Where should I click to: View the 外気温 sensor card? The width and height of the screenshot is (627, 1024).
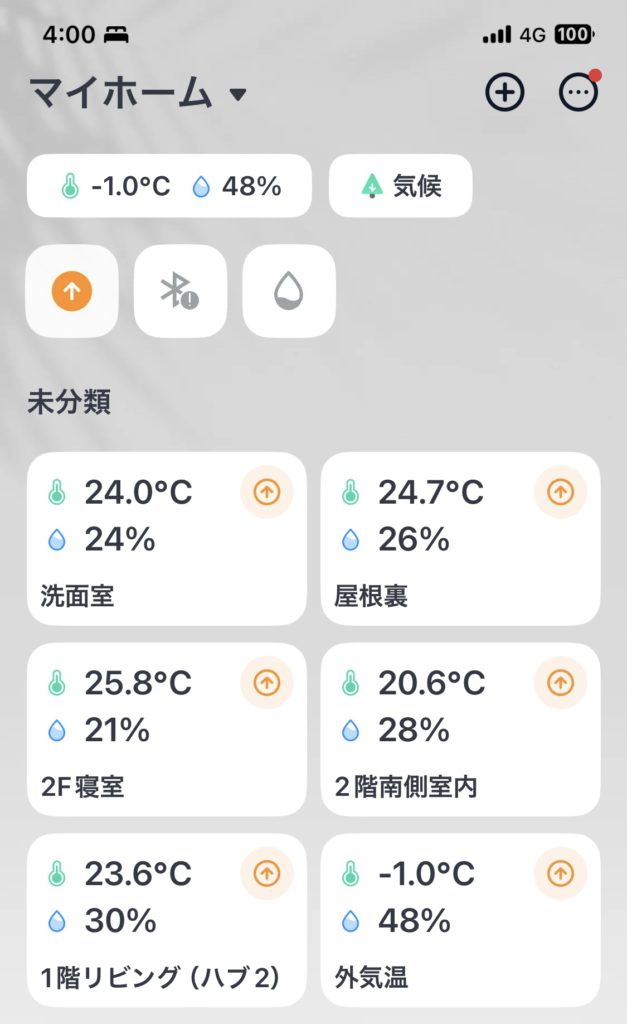pos(460,919)
